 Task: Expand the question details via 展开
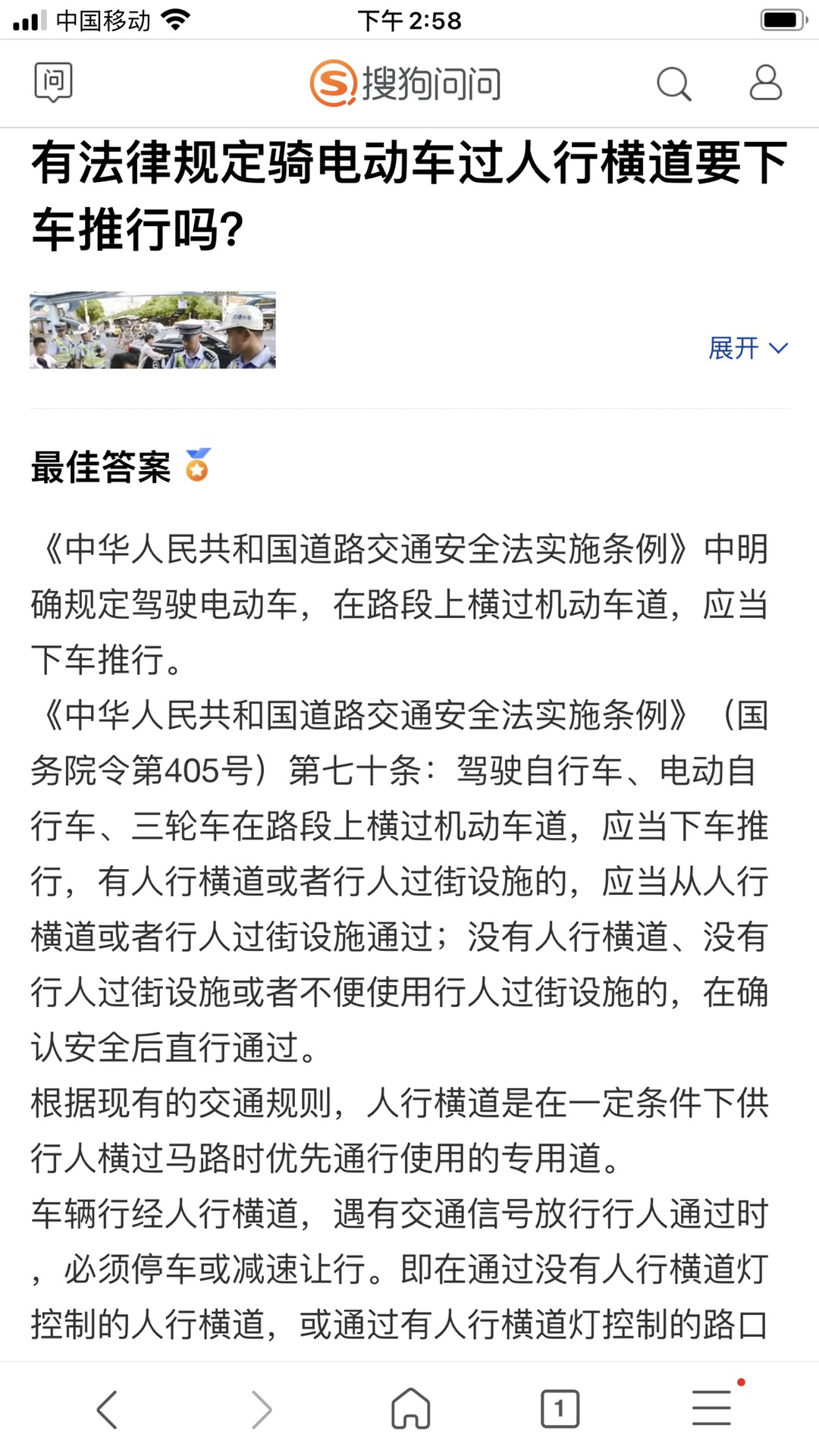(748, 348)
